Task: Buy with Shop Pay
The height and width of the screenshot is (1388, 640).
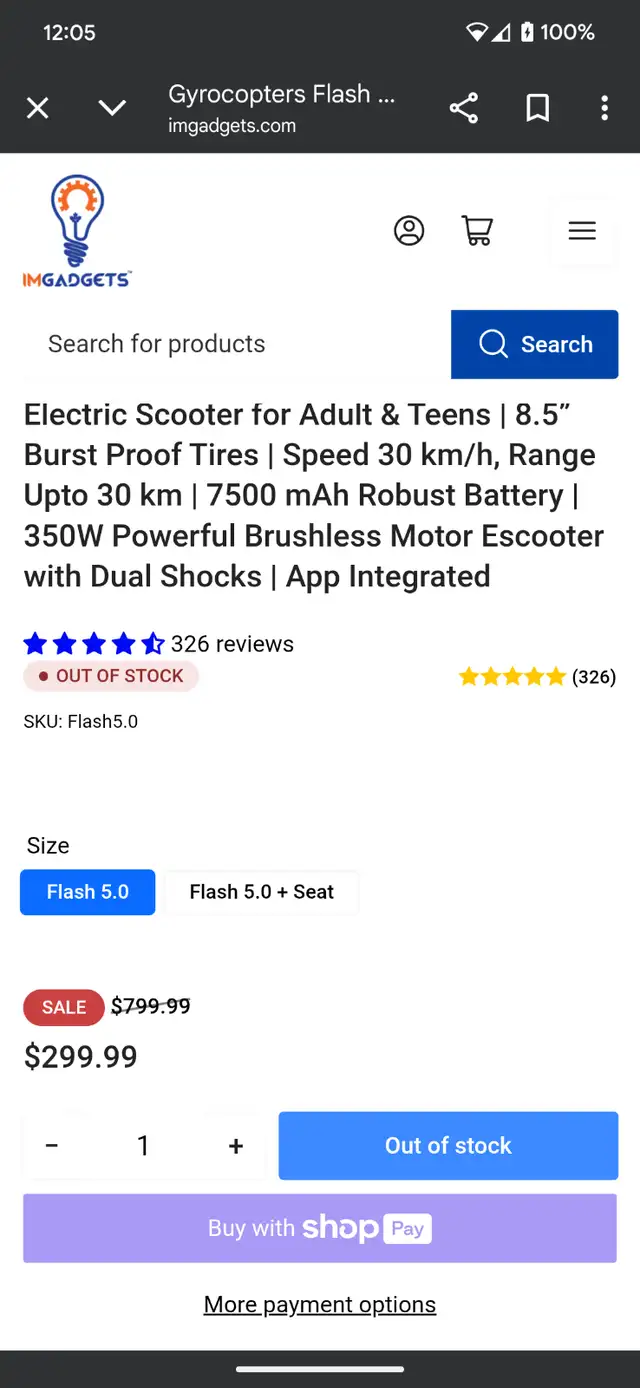Action: tap(320, 1228)
